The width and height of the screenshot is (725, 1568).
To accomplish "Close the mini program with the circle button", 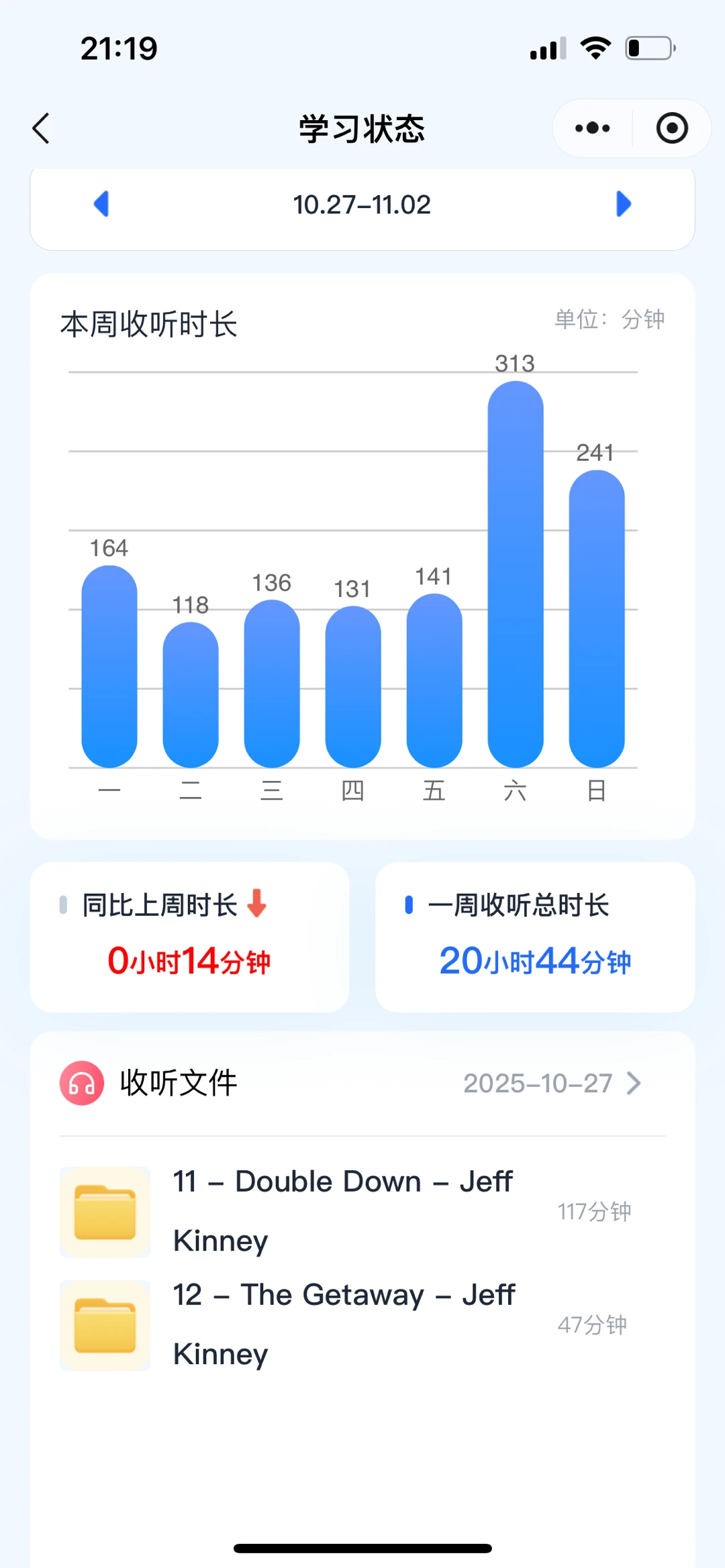I will pos(671,128).
